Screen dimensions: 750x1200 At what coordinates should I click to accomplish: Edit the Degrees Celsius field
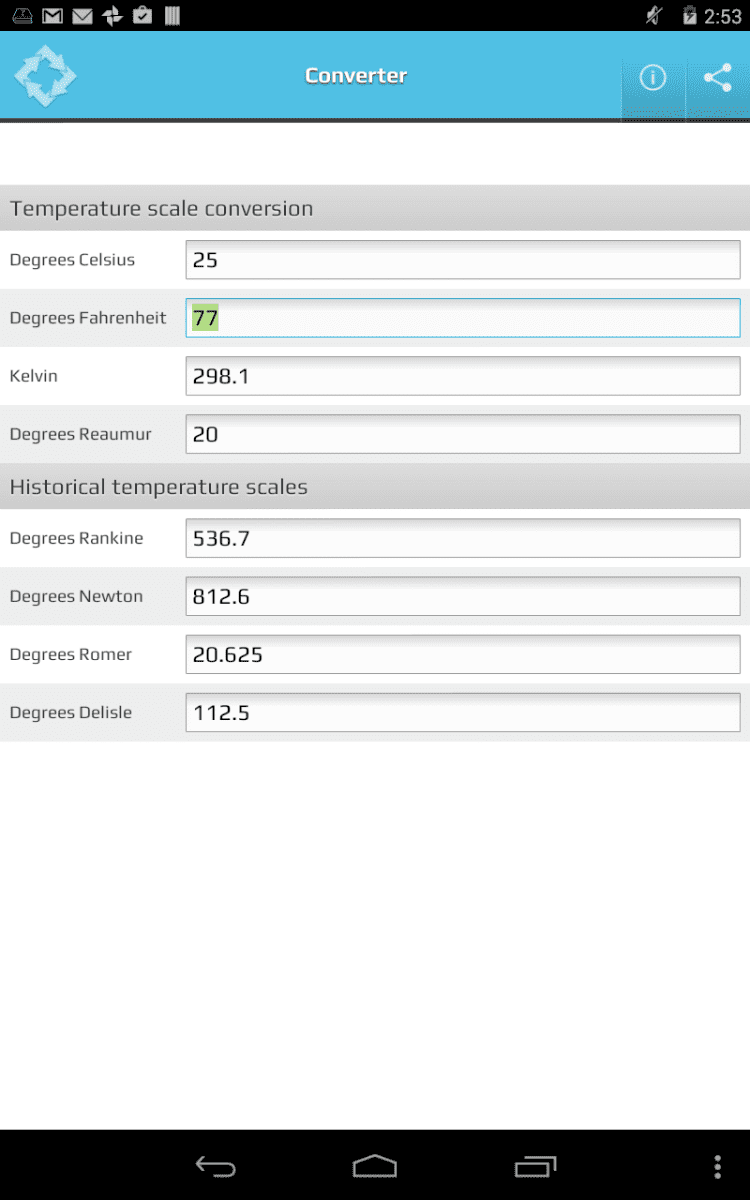[x=462, y=260]
